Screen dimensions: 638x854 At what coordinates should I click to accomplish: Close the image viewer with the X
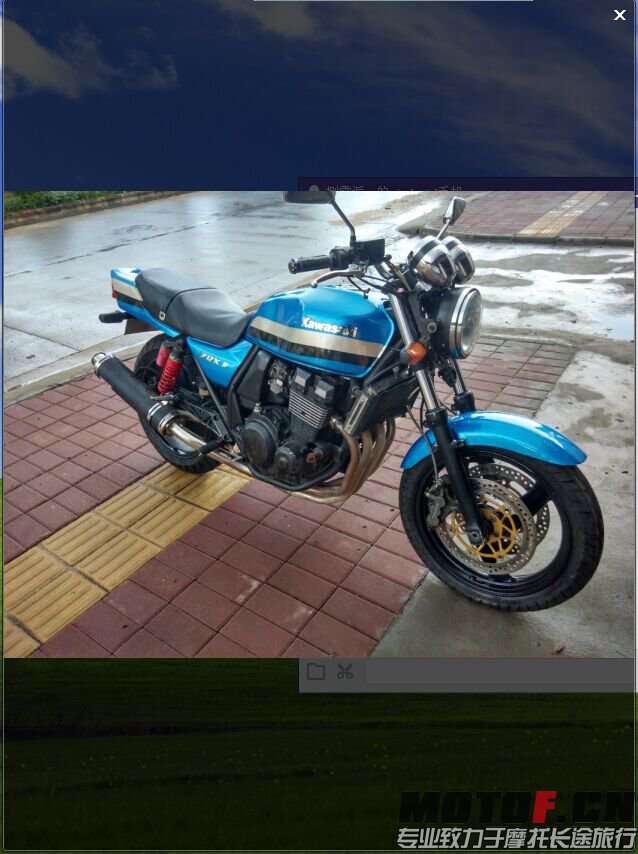(x=620, y=14)
